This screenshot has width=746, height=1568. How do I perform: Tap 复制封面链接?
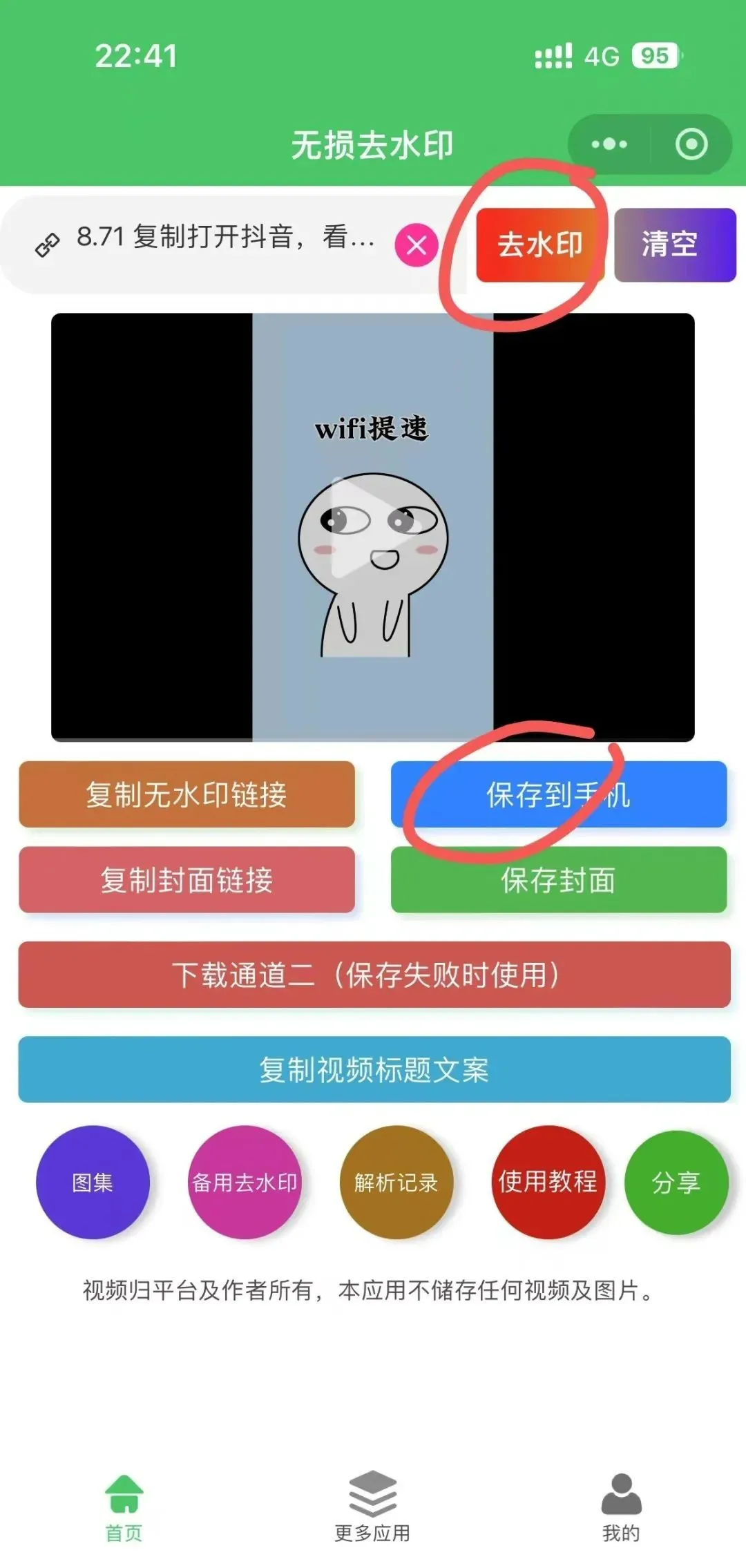[186, 880]
